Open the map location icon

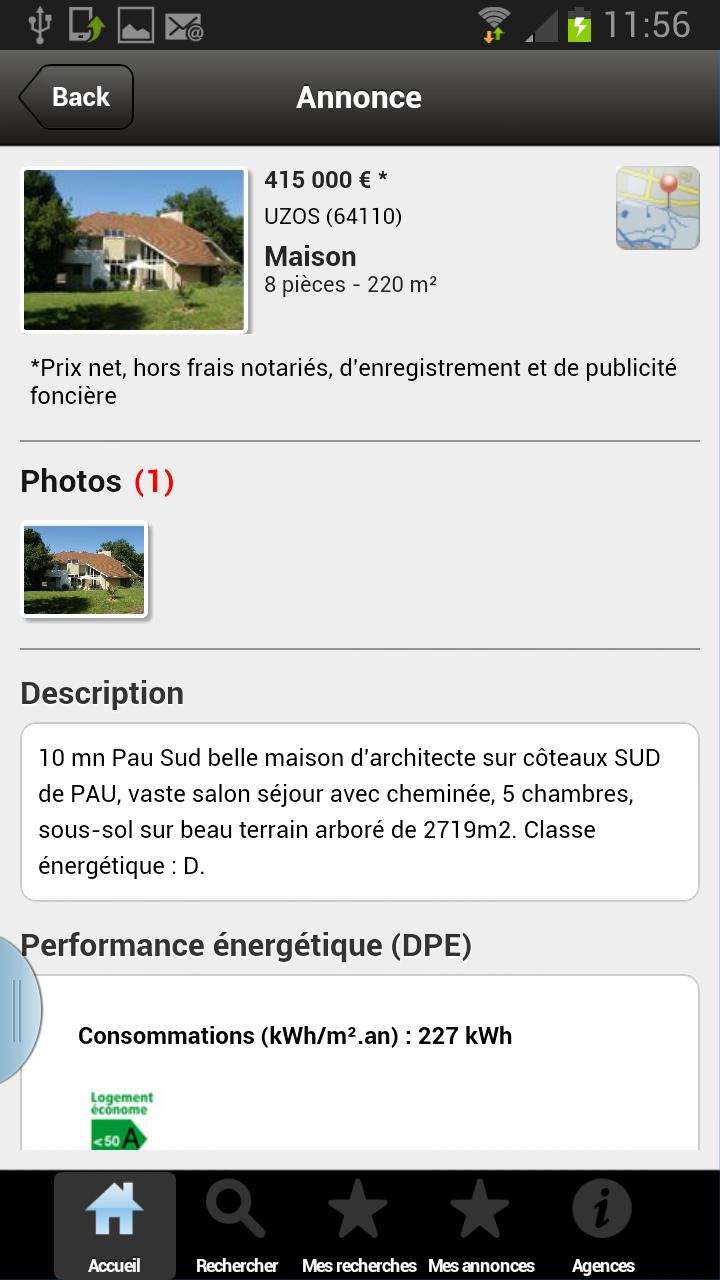click(x=657, y=208)
